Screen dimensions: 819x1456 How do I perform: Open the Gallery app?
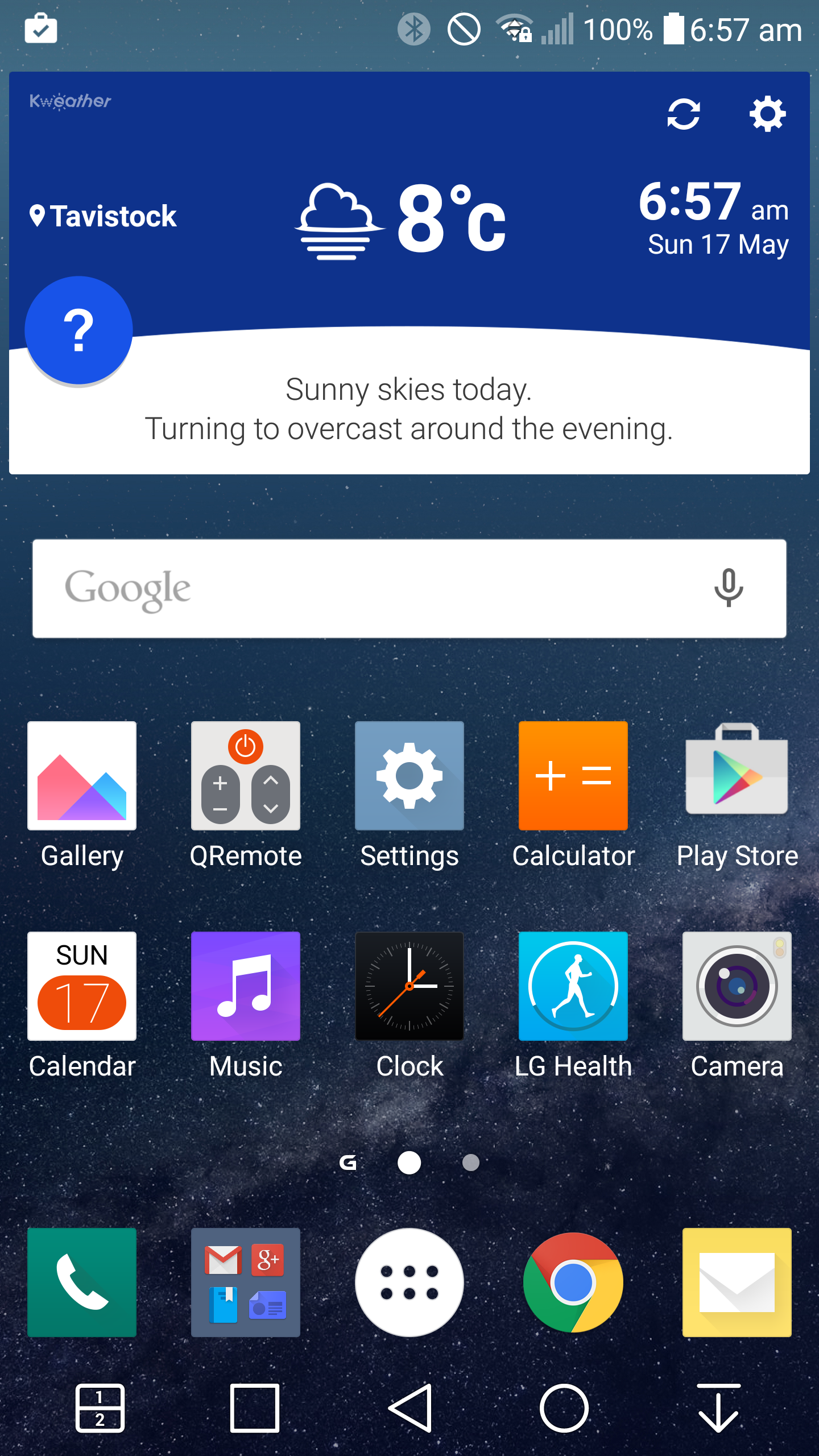click(82, 776)
